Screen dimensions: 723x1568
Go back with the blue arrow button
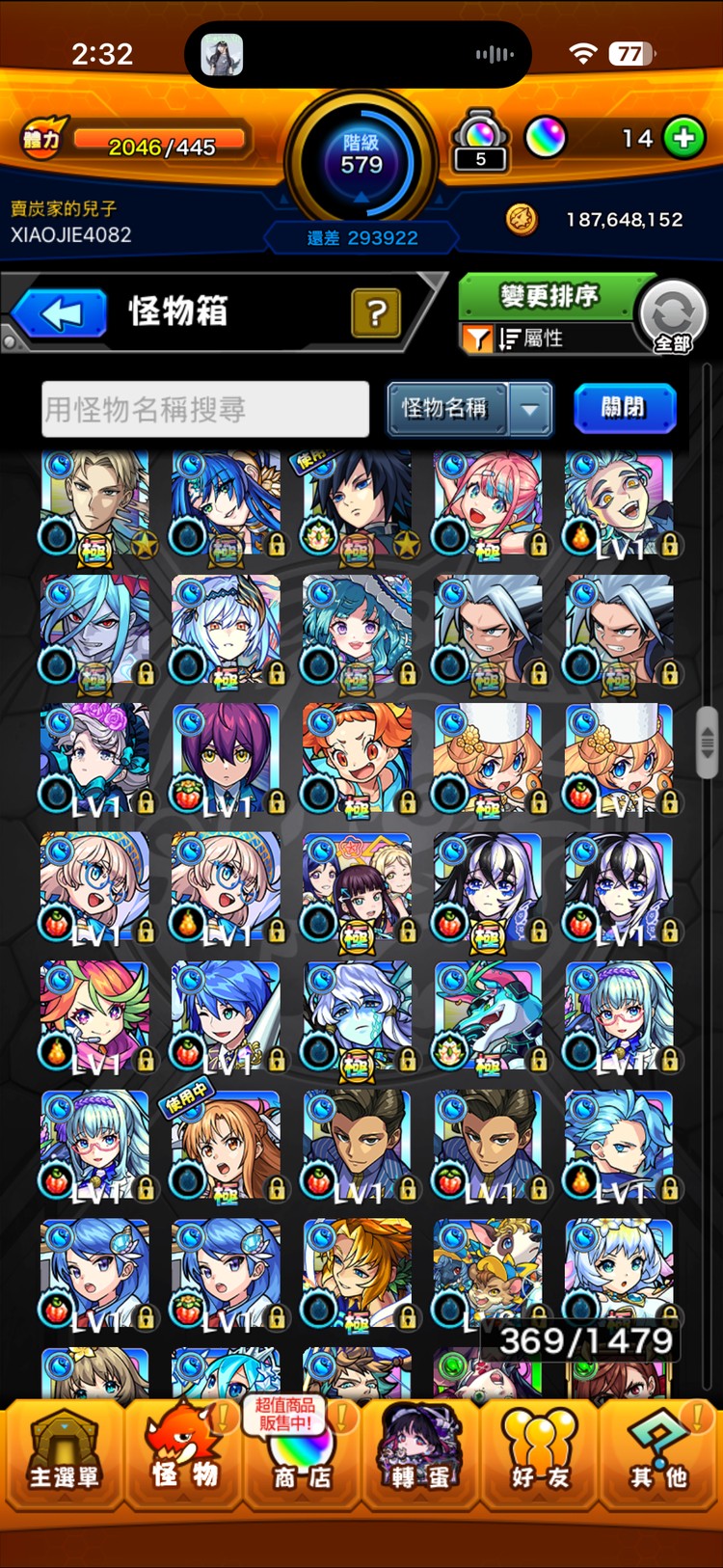(x=61, y=314)
